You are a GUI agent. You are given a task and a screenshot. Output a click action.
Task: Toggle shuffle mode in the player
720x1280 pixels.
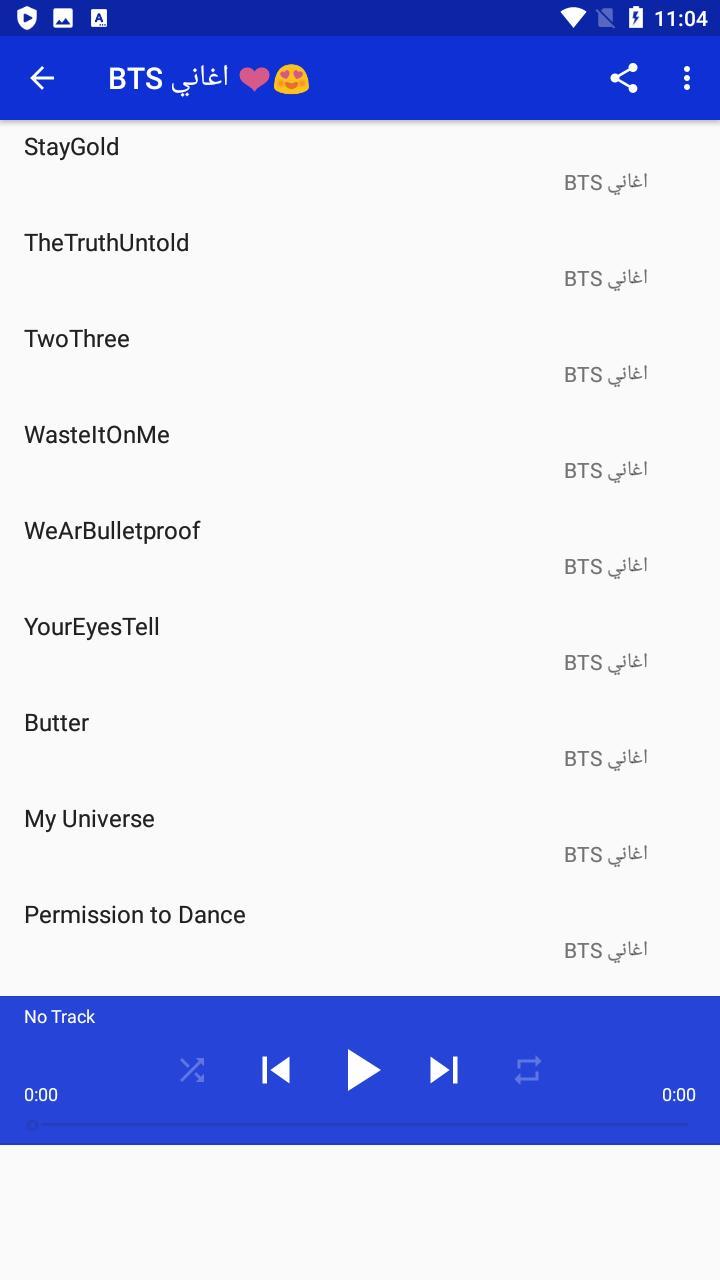192,1070
